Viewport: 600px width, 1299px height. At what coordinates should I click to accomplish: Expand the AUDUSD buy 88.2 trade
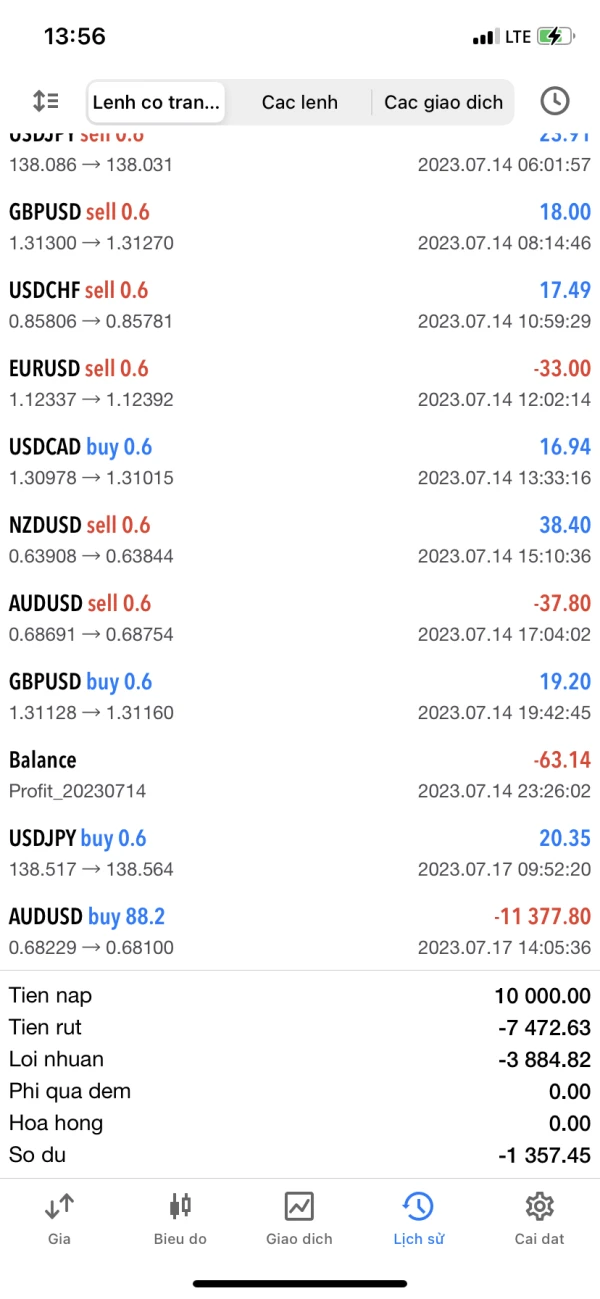pyautogui.click(x=300, y=931)
